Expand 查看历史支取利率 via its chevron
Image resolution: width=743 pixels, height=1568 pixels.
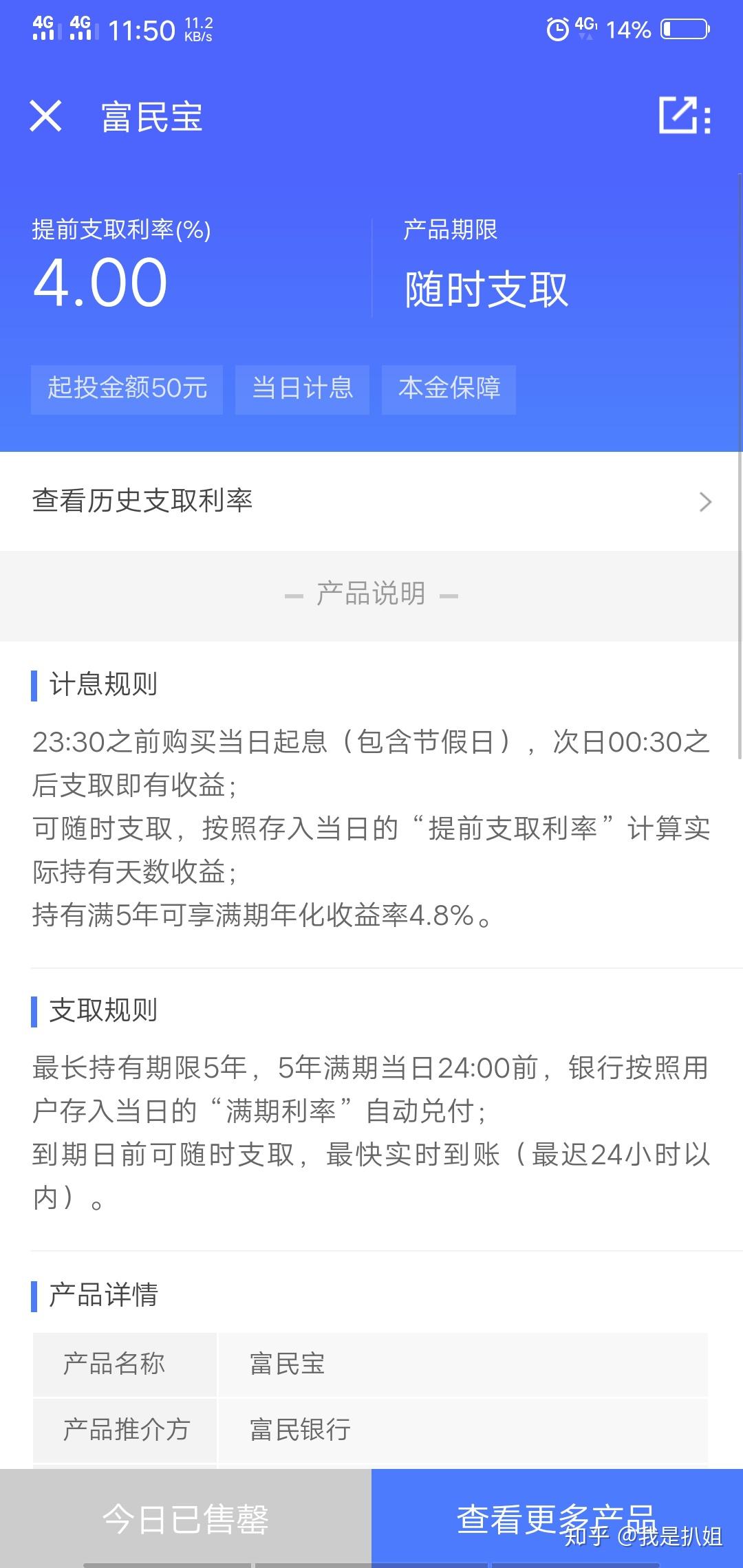point(704,501)
